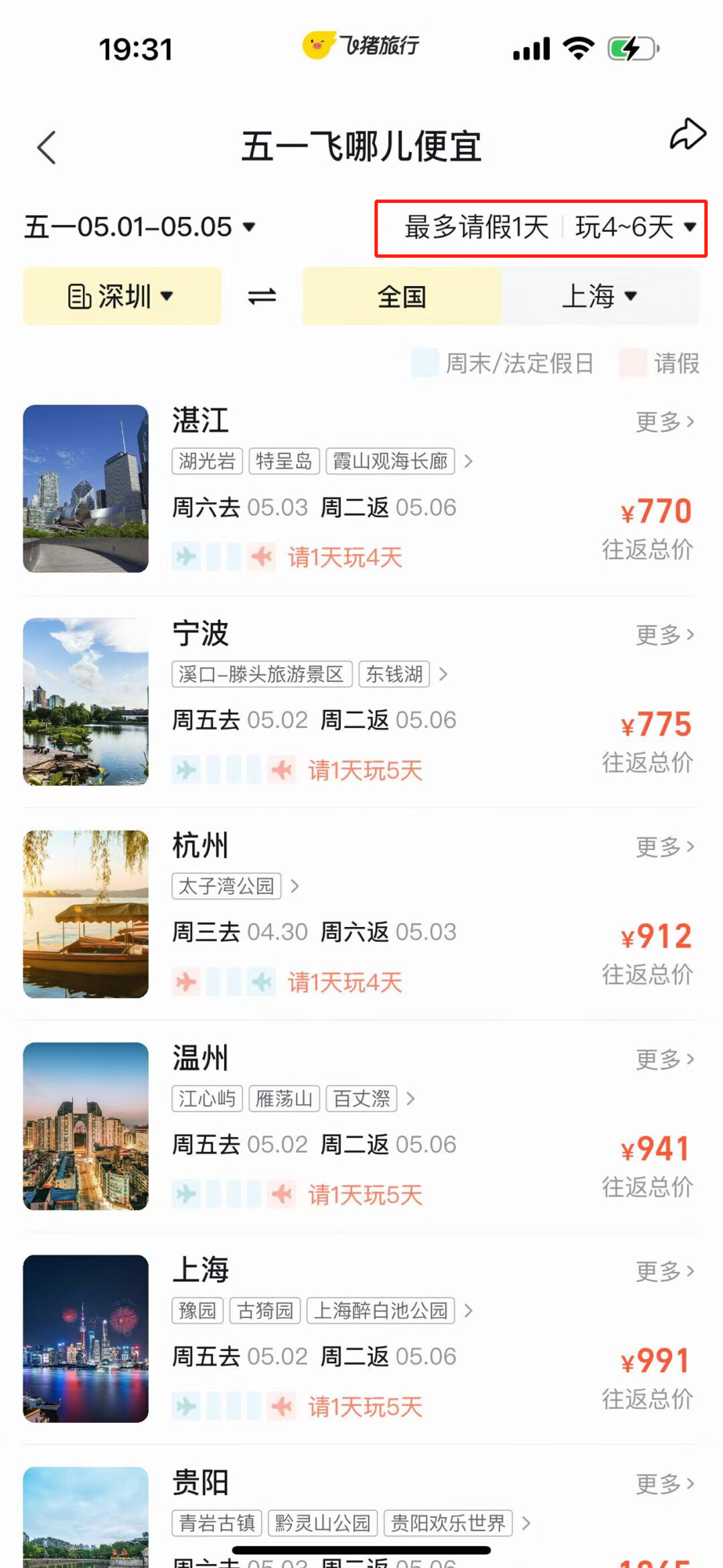Screen dimensions: 723x1568
Task: View 更多 options for 宁波
Action: coord(664,635)
